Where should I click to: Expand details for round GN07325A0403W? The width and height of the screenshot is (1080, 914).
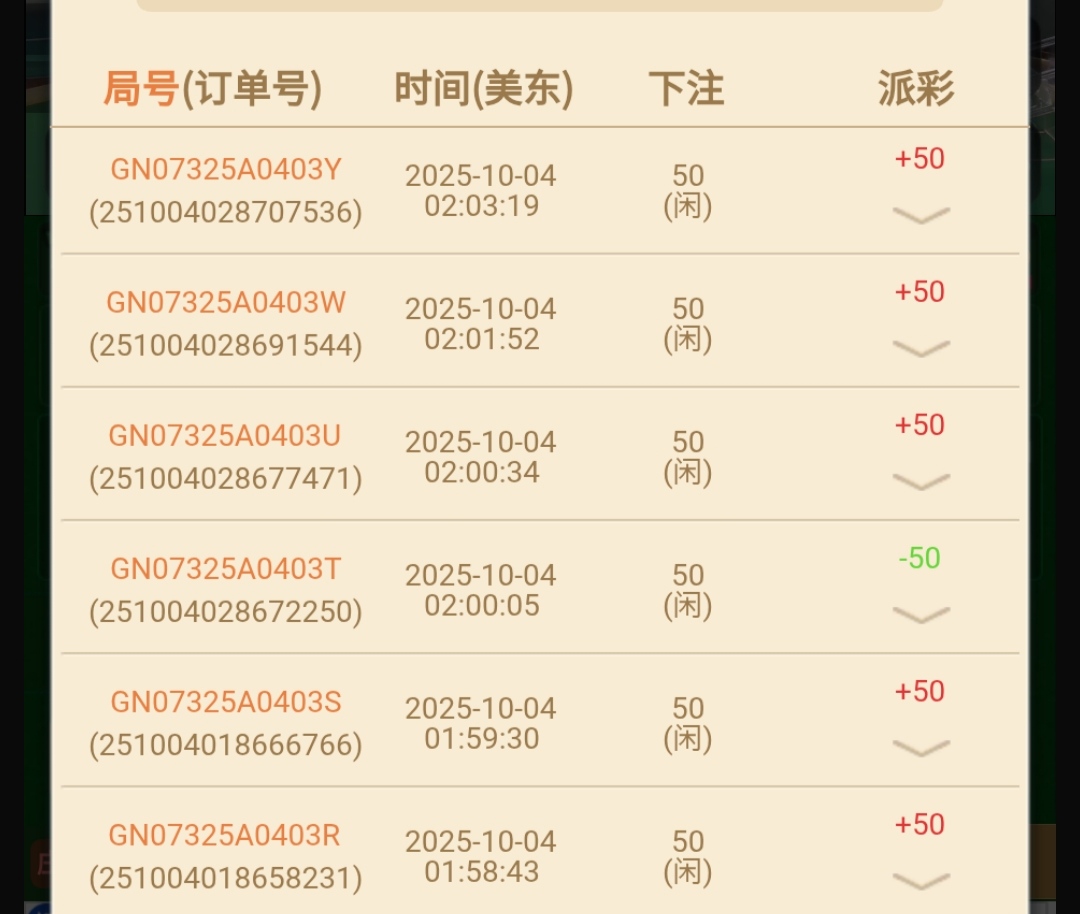tap(920, 348)
